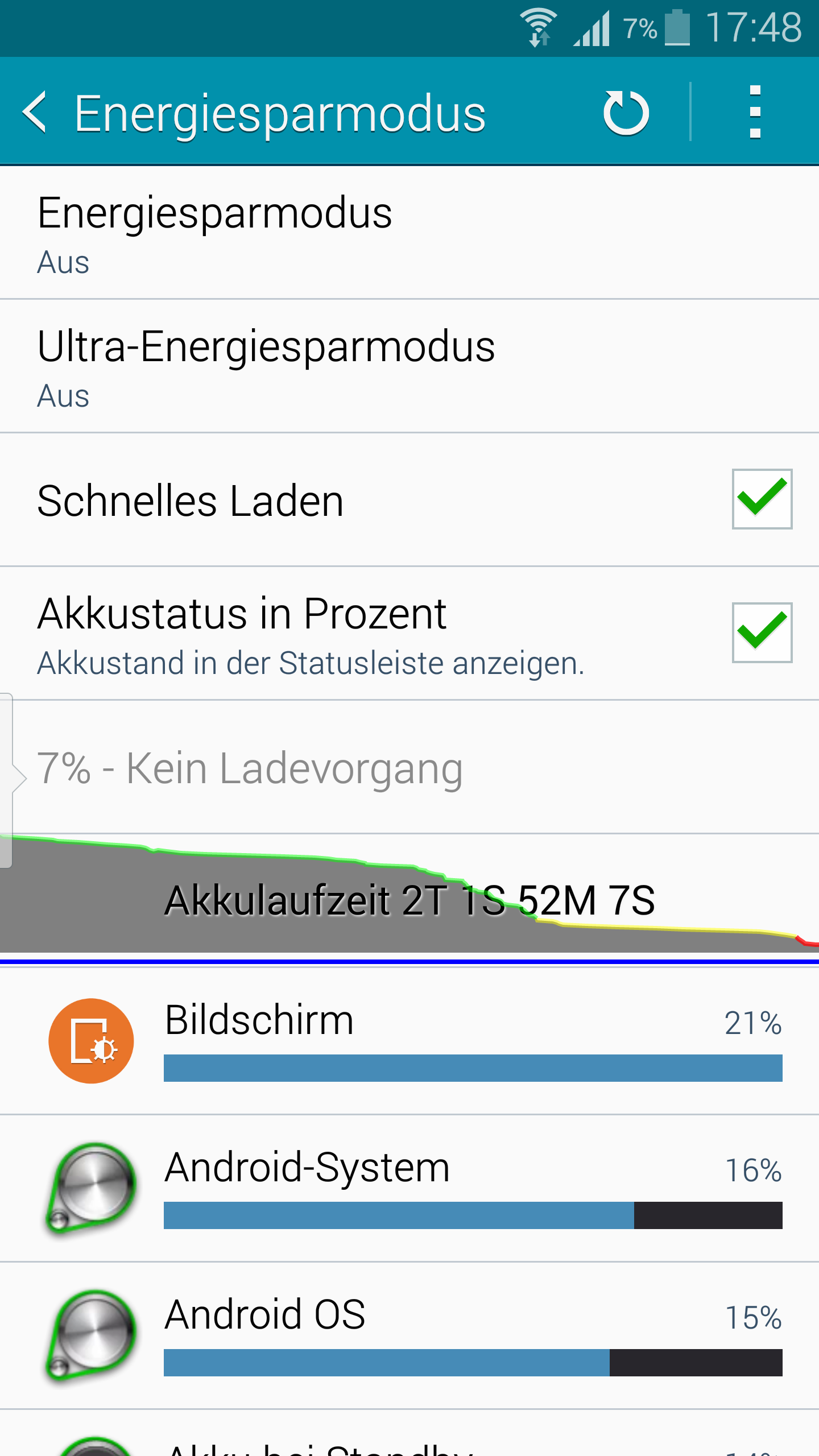819x1456 pixels.
Task: View Bildschirm battery usage details
Action: pyautogui.click(x=409, y=1041)
